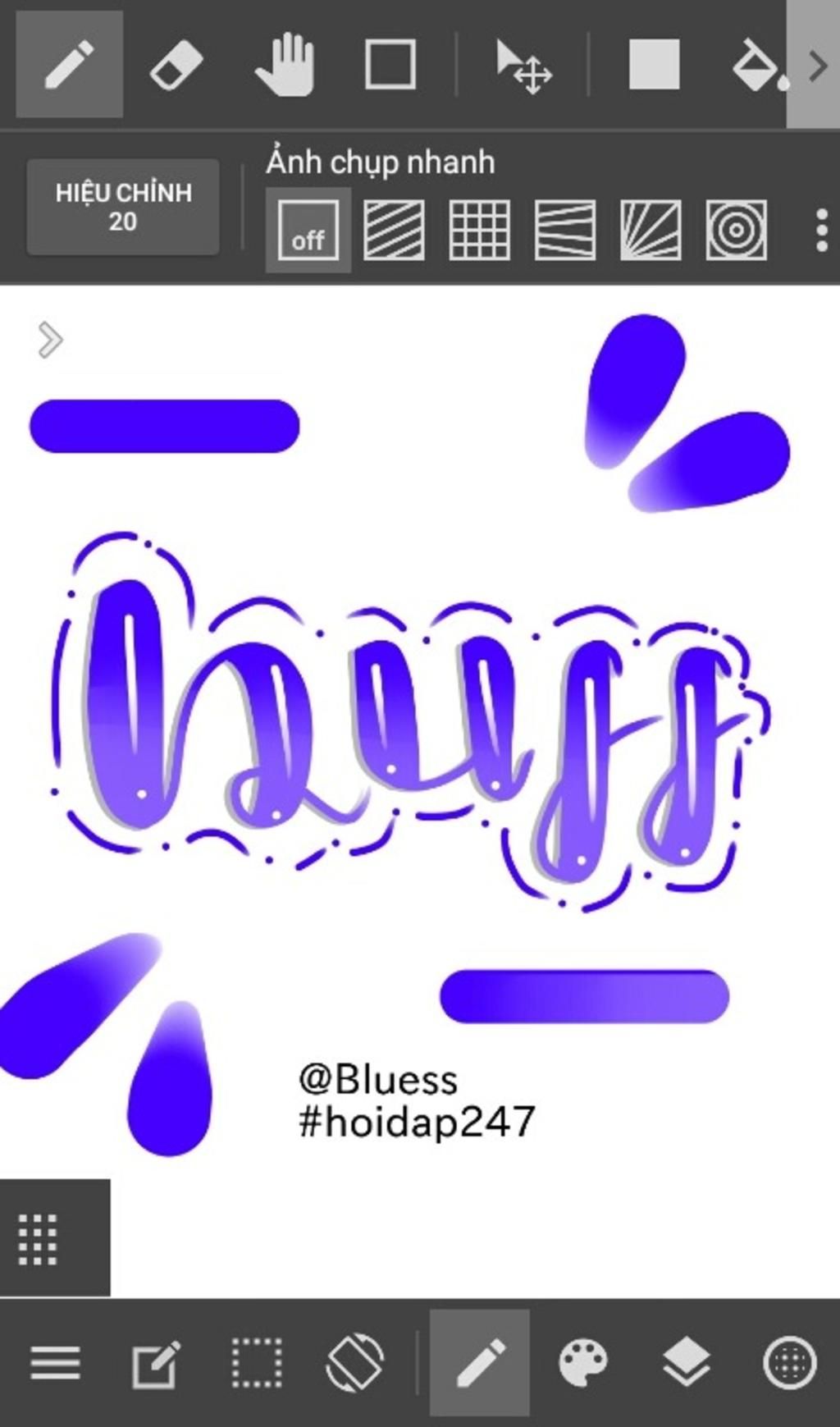Pick the bucket fill tool

click(x=758, y=66)
